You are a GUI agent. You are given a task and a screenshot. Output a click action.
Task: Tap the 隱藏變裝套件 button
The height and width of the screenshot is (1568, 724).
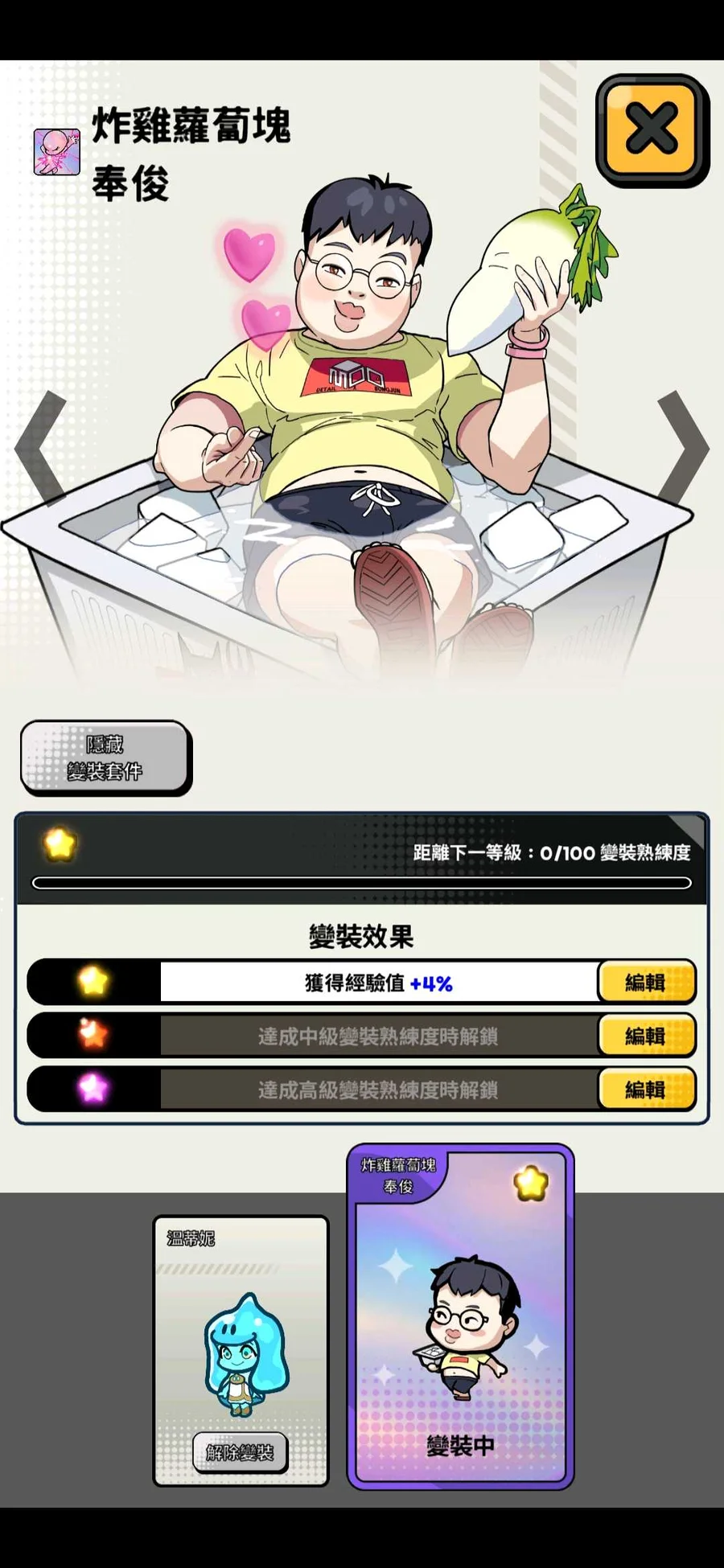(105, 757)
